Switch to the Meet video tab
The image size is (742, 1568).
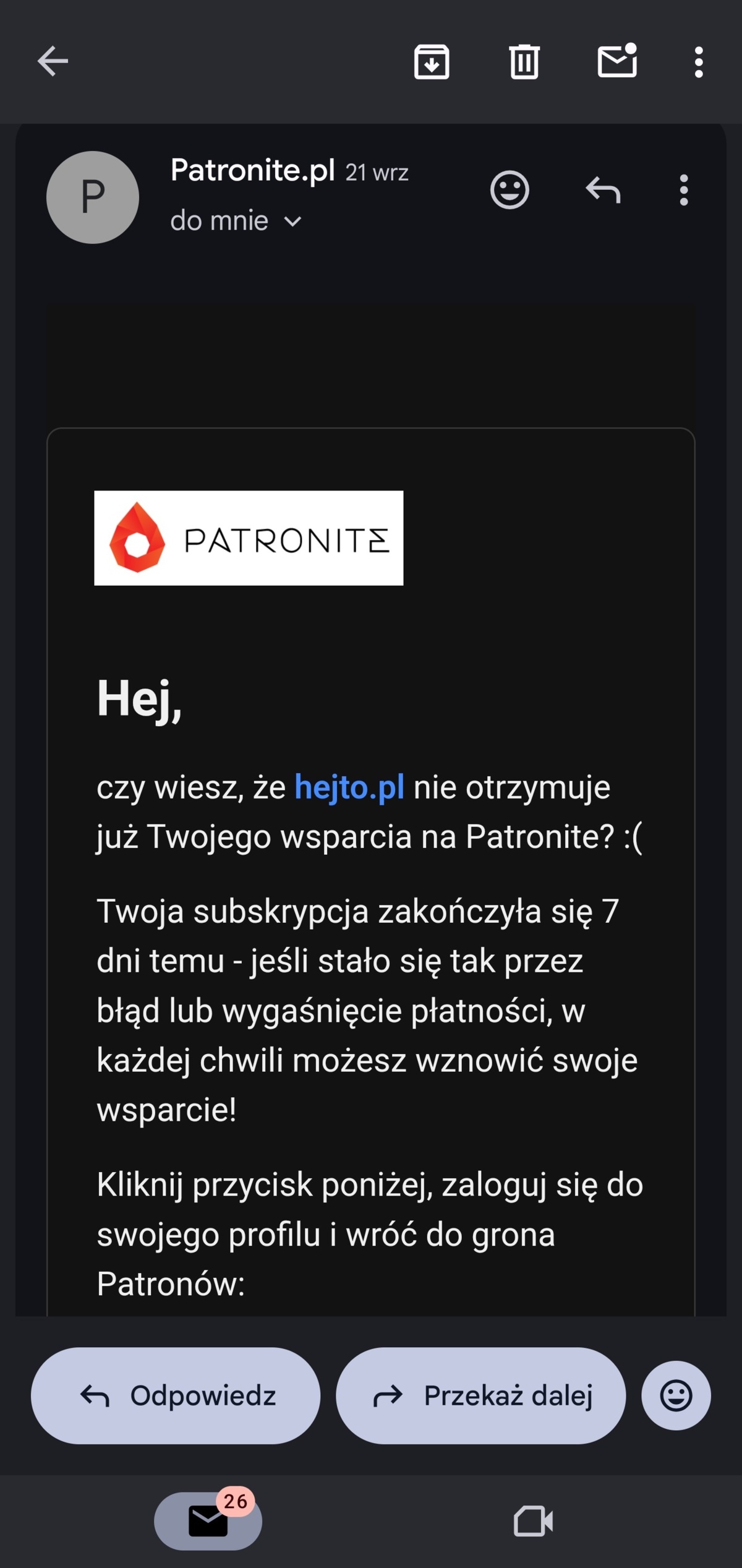(x=534, y=1520)
